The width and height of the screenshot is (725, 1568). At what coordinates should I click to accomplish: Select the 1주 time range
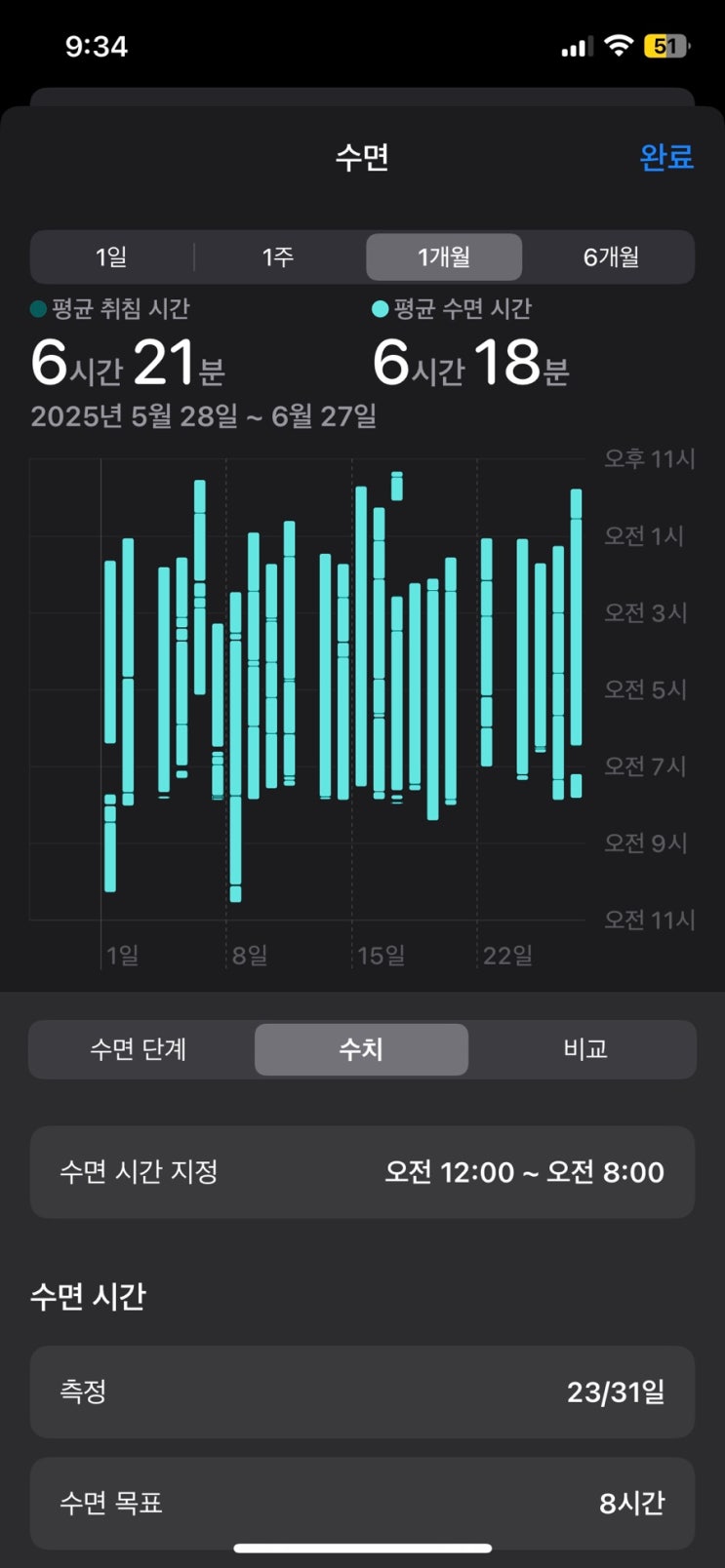click(x=278, y=257)
